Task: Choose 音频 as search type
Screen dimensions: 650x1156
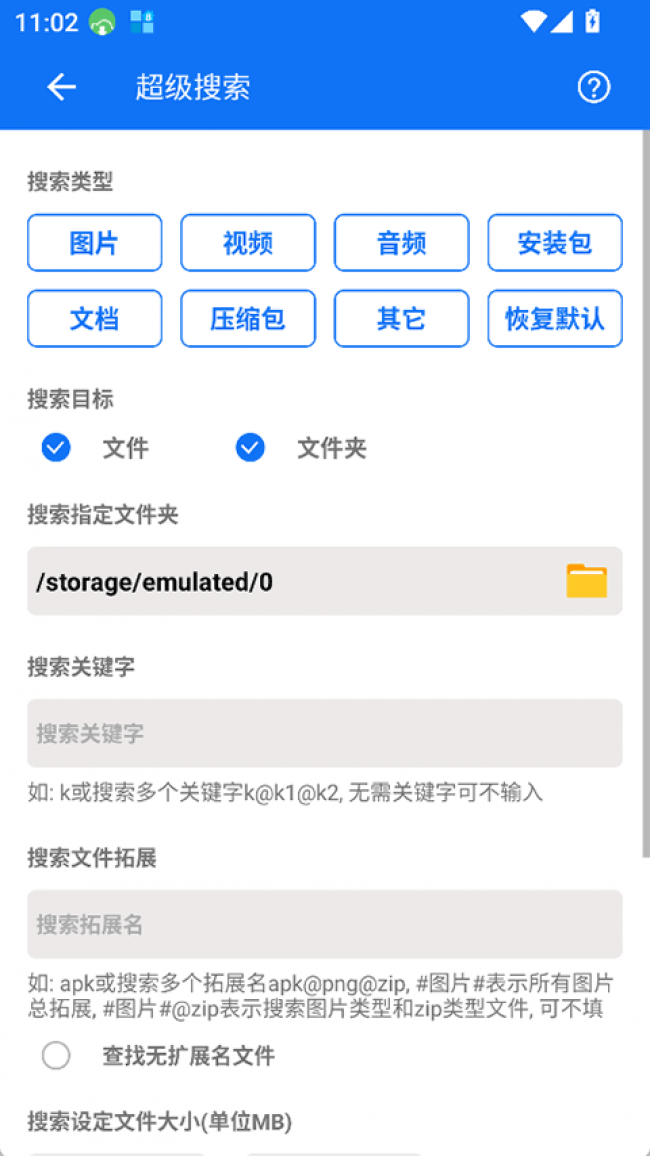Action: (401, 243)
